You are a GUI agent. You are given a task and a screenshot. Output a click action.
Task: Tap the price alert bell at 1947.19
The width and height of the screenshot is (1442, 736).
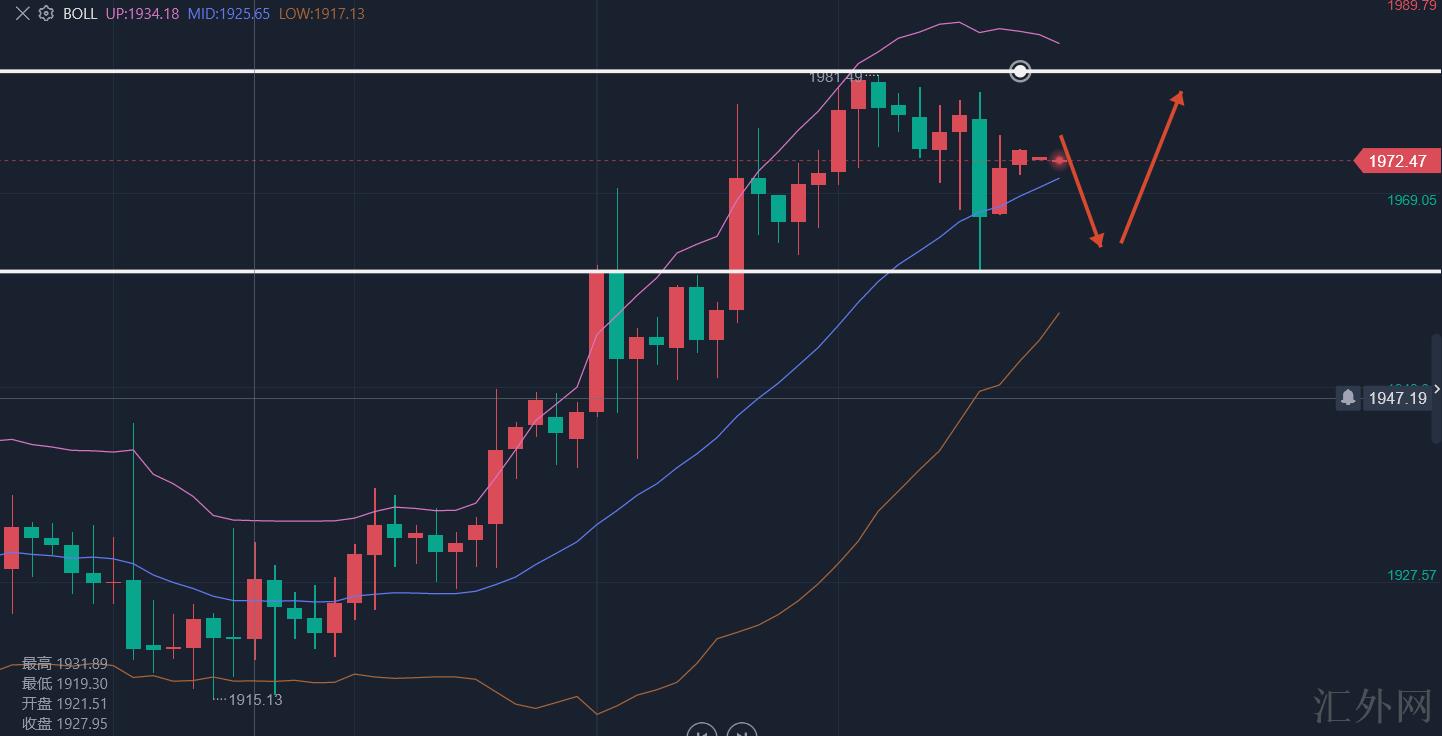[1348, 398]
